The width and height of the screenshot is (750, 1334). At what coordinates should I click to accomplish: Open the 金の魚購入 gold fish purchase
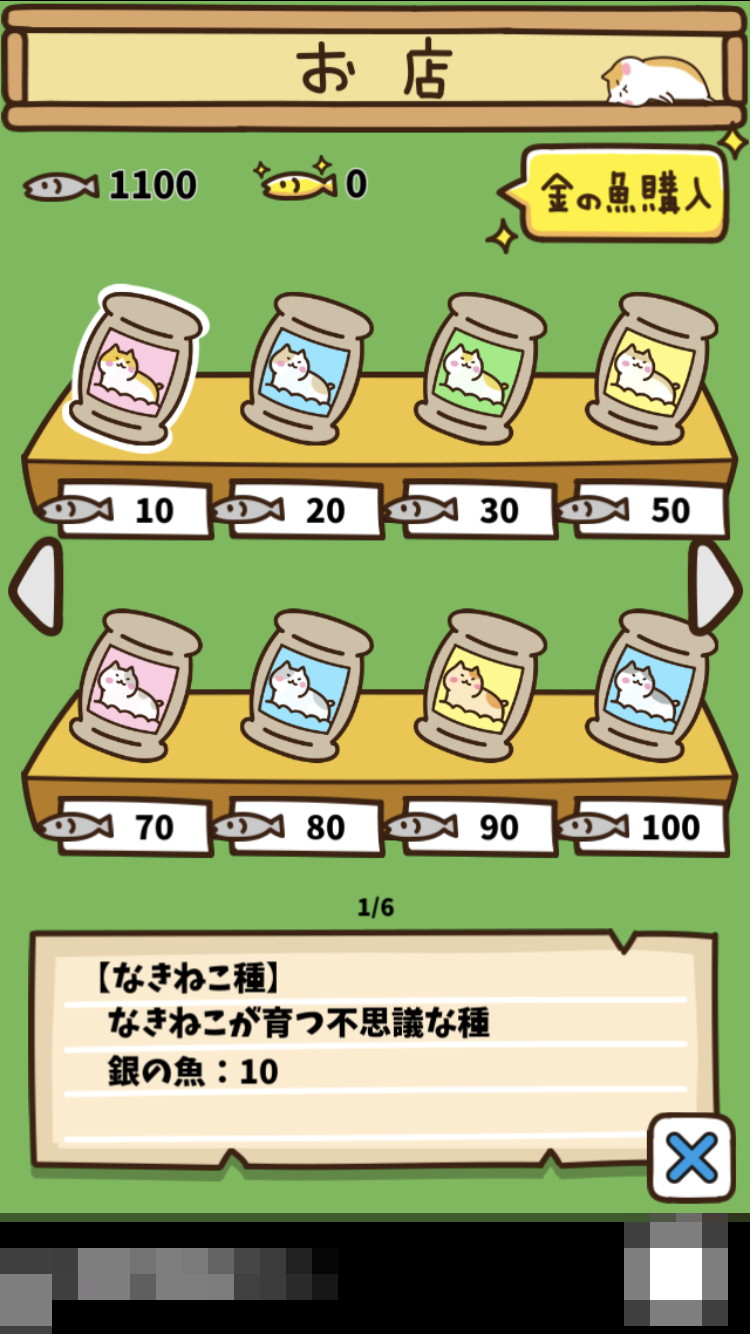tap(625, 194)
